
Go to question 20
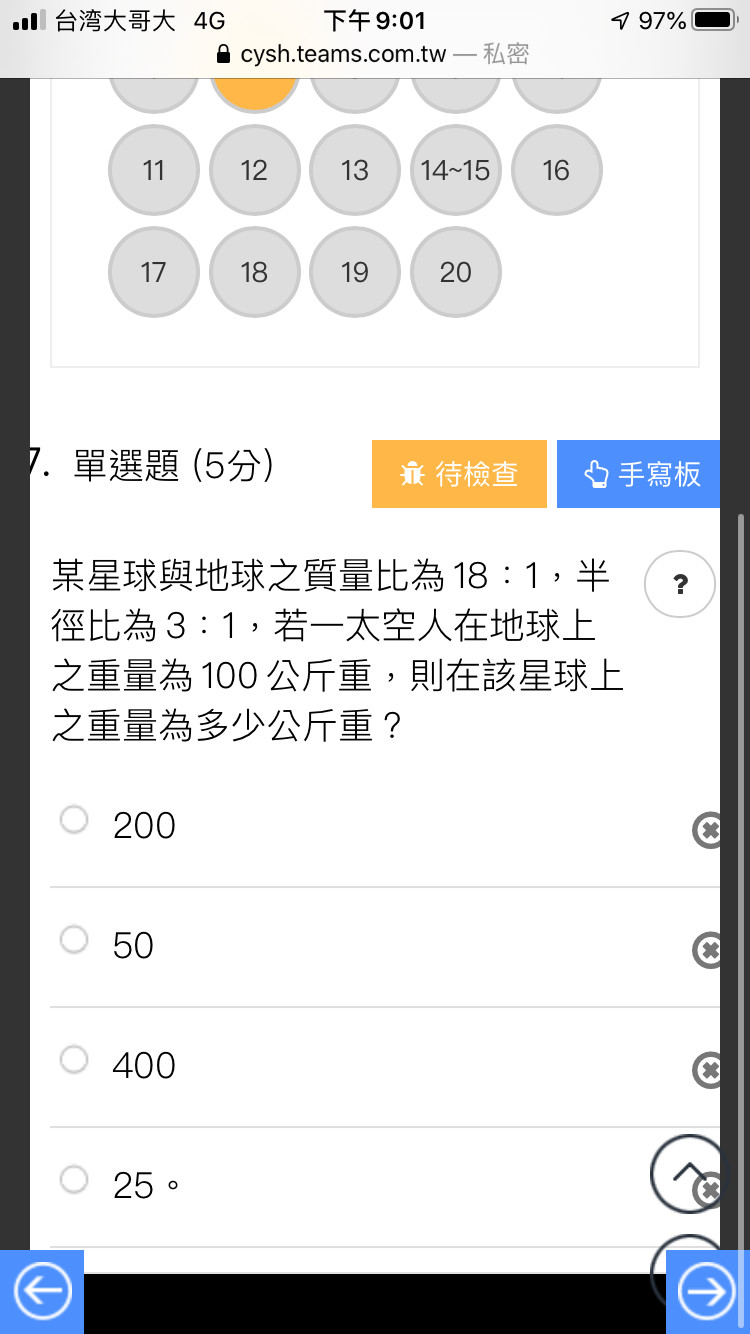pyautogui.click(x=455, y=272)
